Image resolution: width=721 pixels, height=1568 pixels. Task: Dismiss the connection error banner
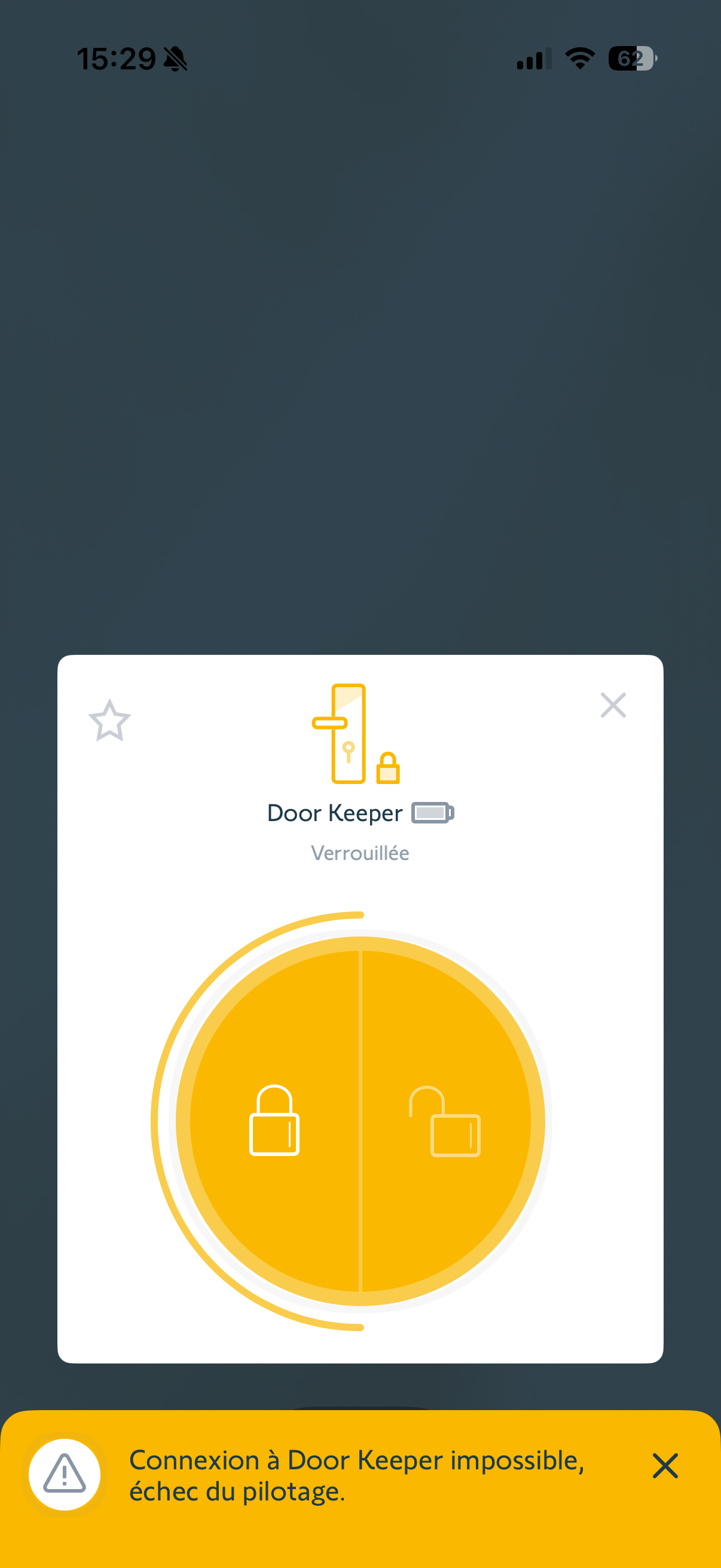tap(664, 1466)
